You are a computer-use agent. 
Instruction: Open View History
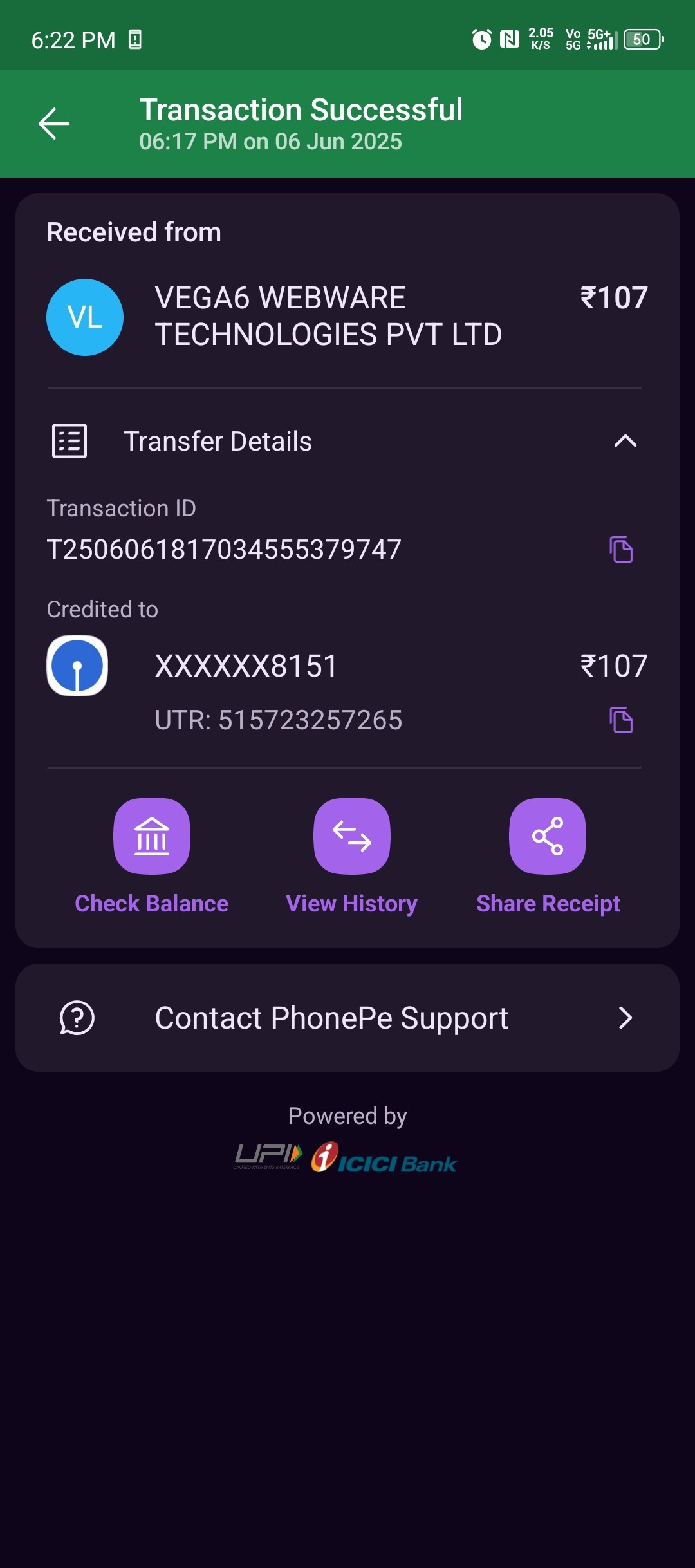pos(351,837)
